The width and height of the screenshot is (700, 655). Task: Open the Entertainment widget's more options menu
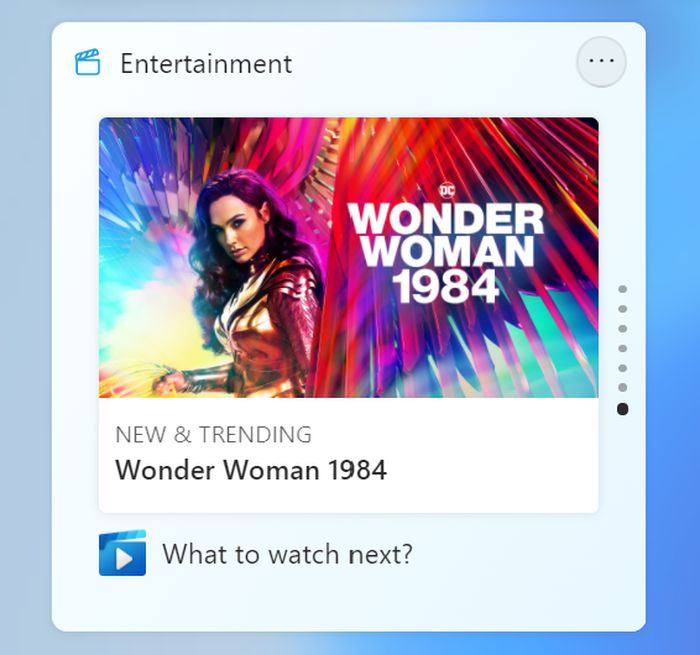pyautogui.click(x=601, y=62)
